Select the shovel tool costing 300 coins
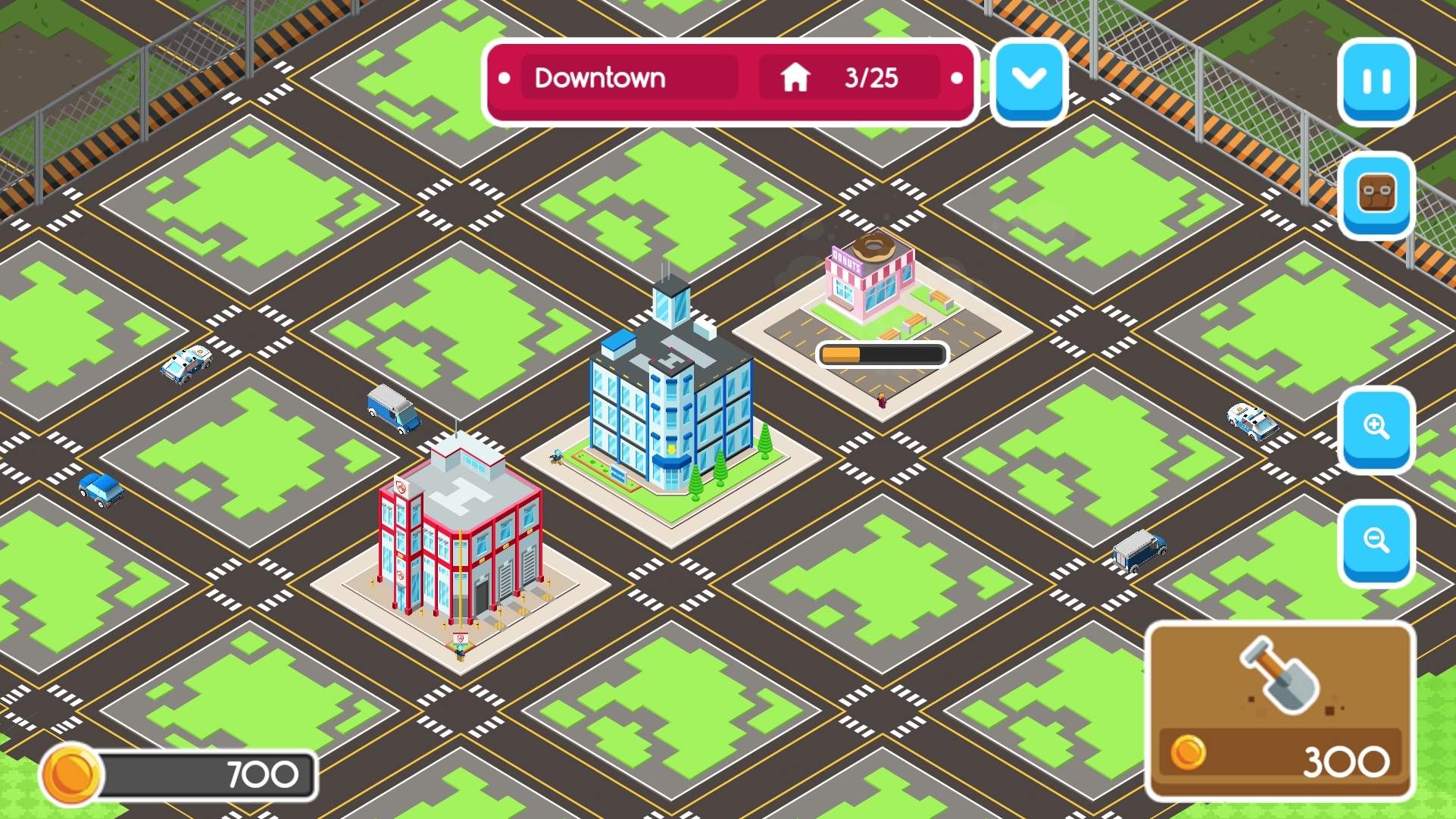1456x819 pixels. tap(1280, 710)
